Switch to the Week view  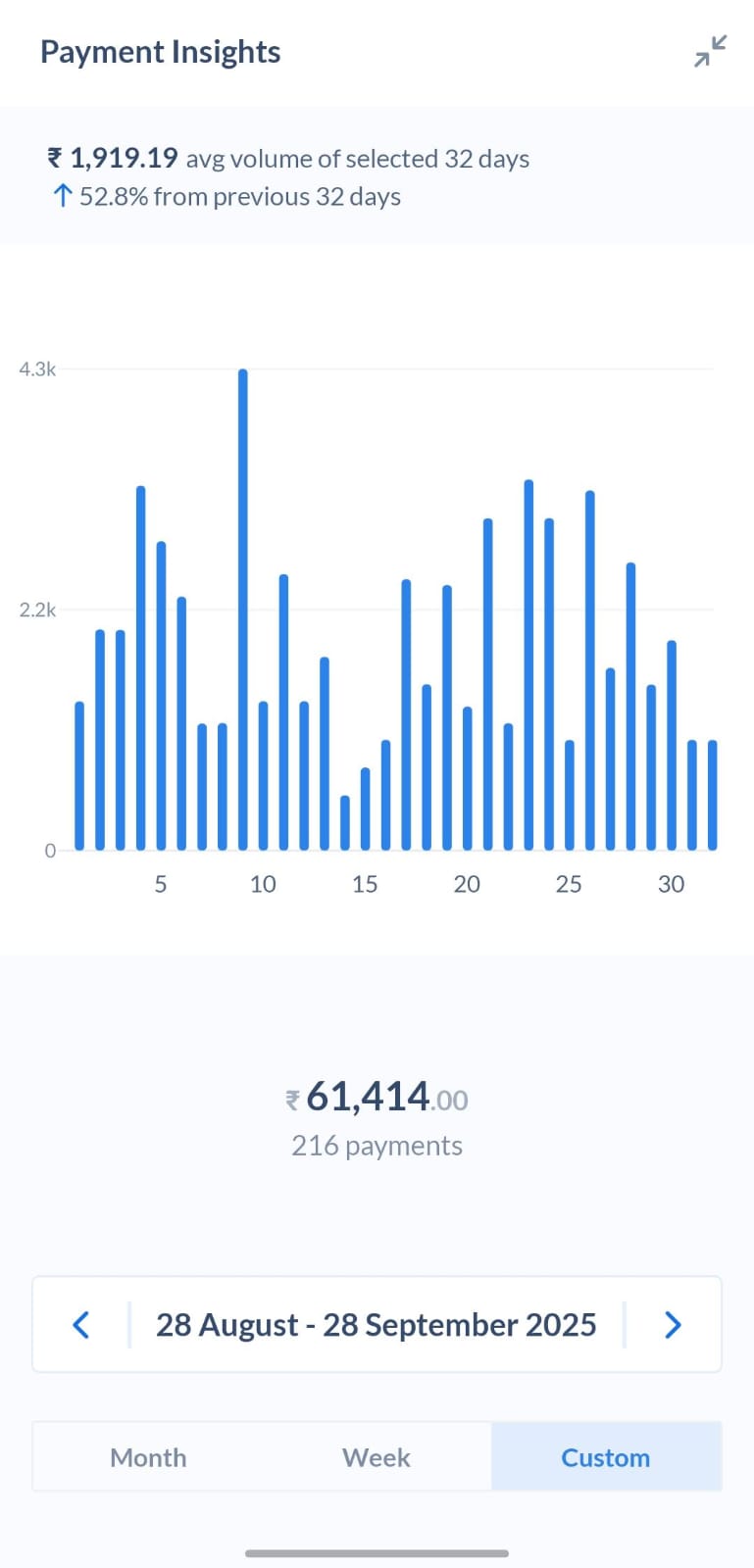click(x=377, y=1457)
